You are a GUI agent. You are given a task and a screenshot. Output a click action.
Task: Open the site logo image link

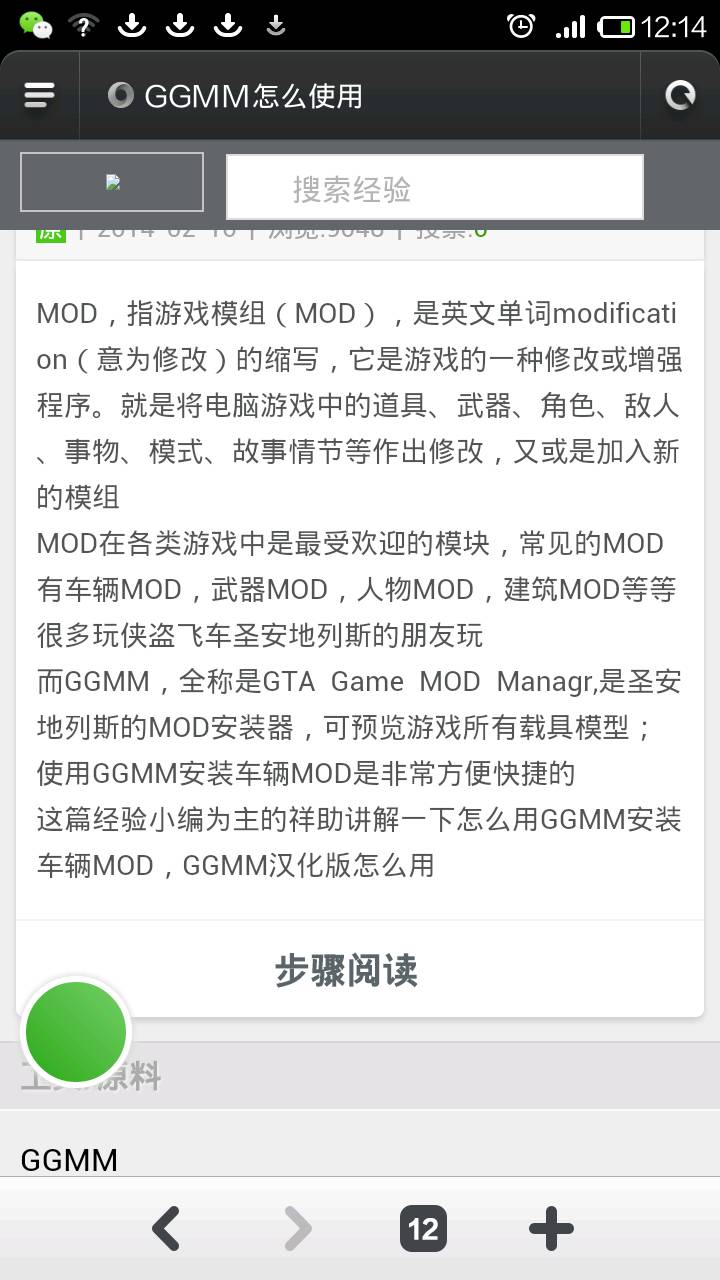[x=112, y=182]
